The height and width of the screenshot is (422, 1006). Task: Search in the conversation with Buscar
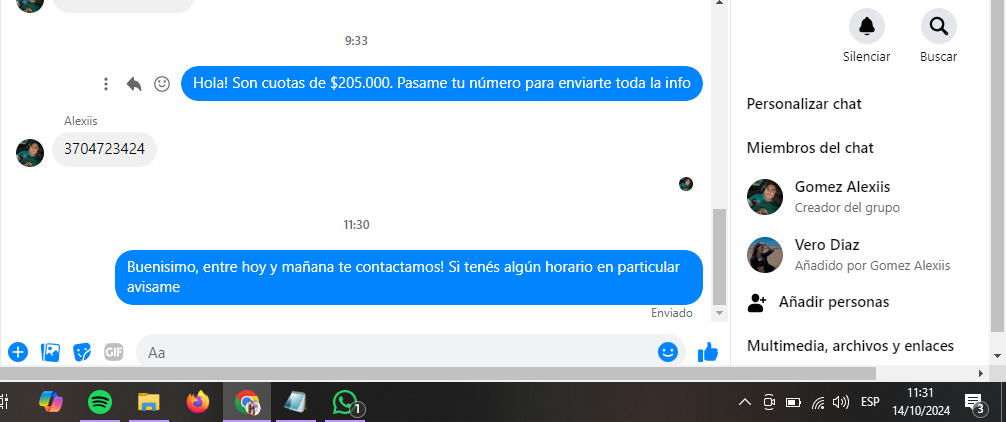[x=938, y=26]
